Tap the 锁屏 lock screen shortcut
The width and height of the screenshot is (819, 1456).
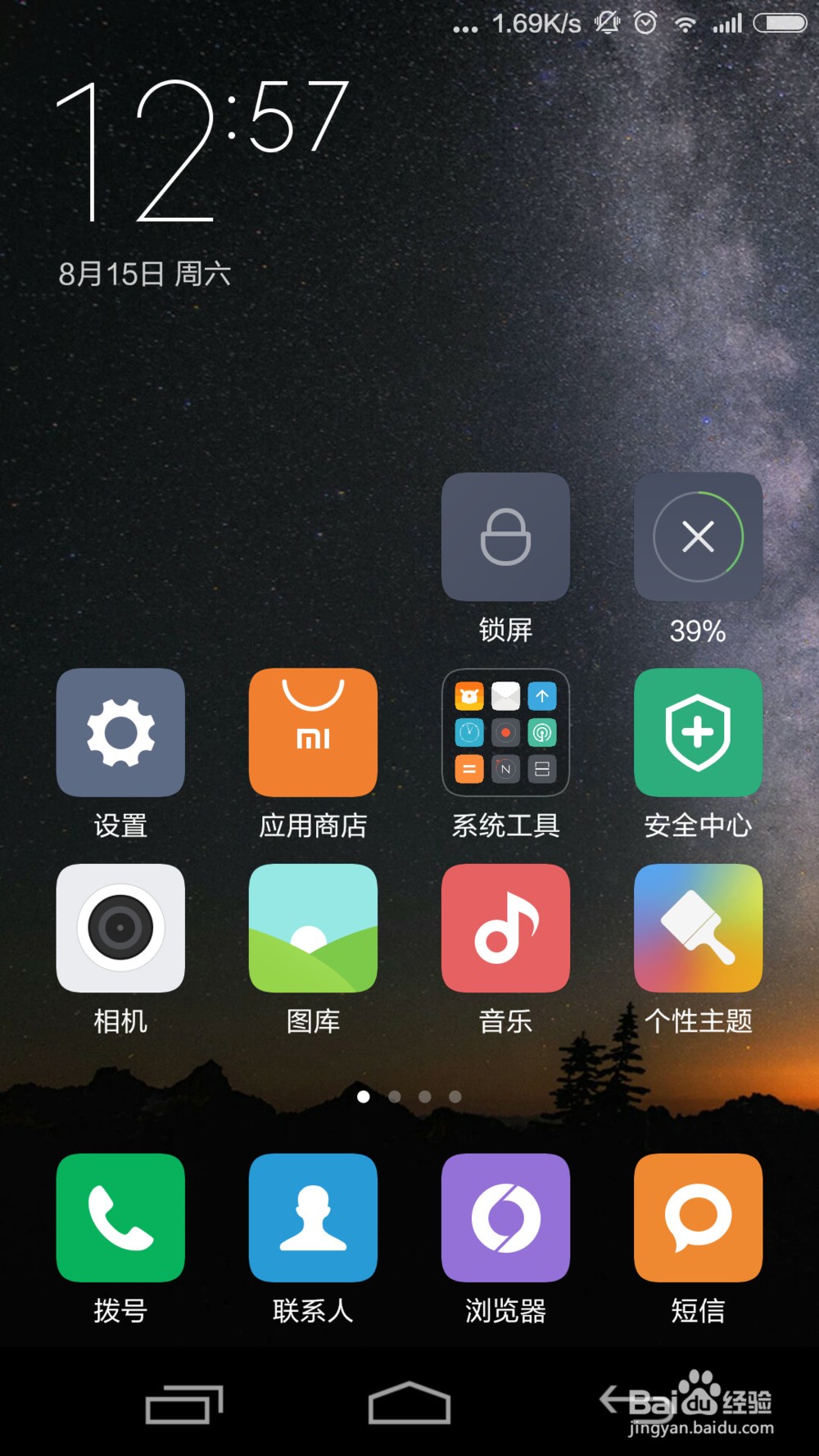[505, 537]
